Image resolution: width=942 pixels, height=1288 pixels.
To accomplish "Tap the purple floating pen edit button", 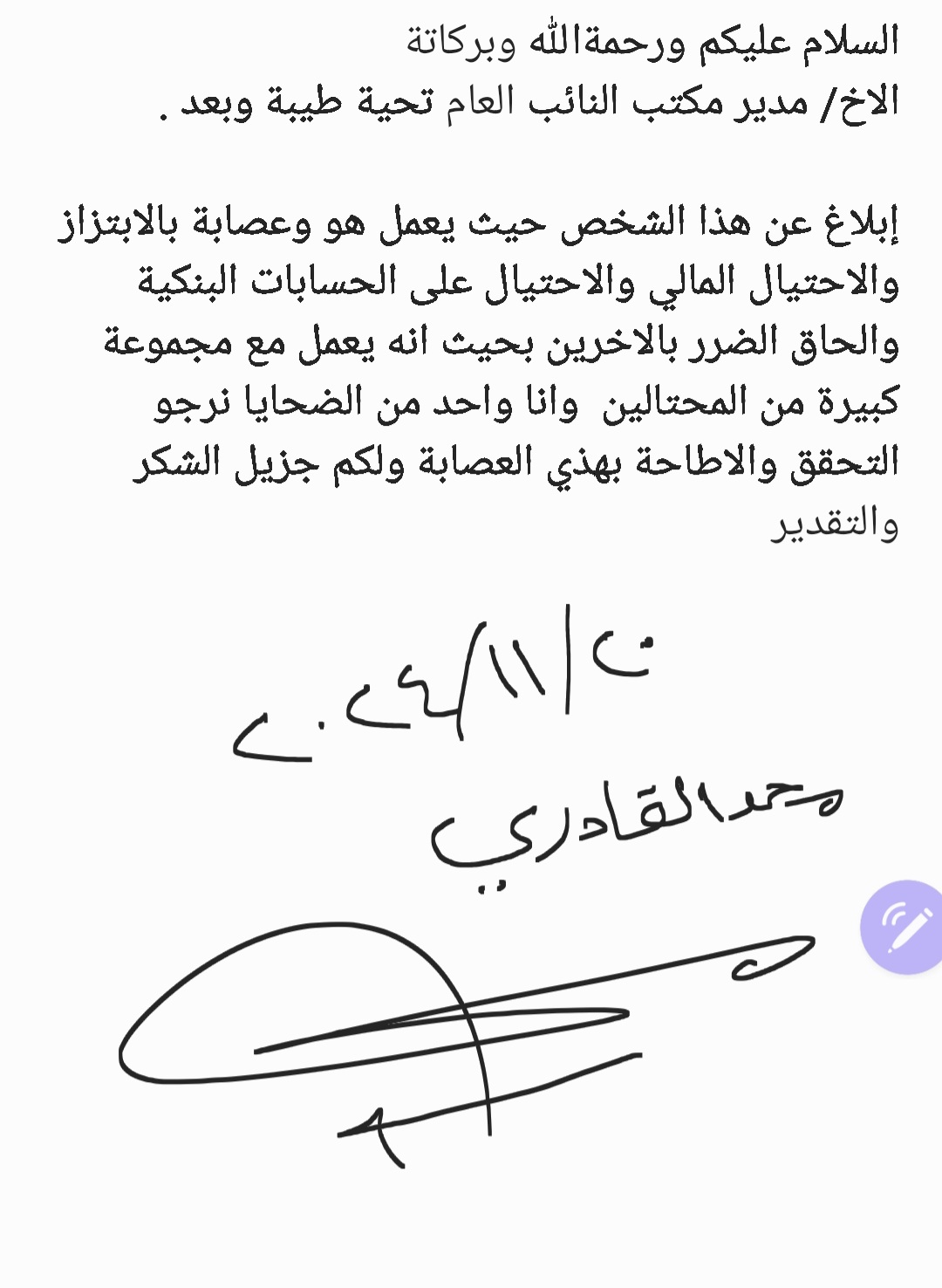I will coord(905,927).
